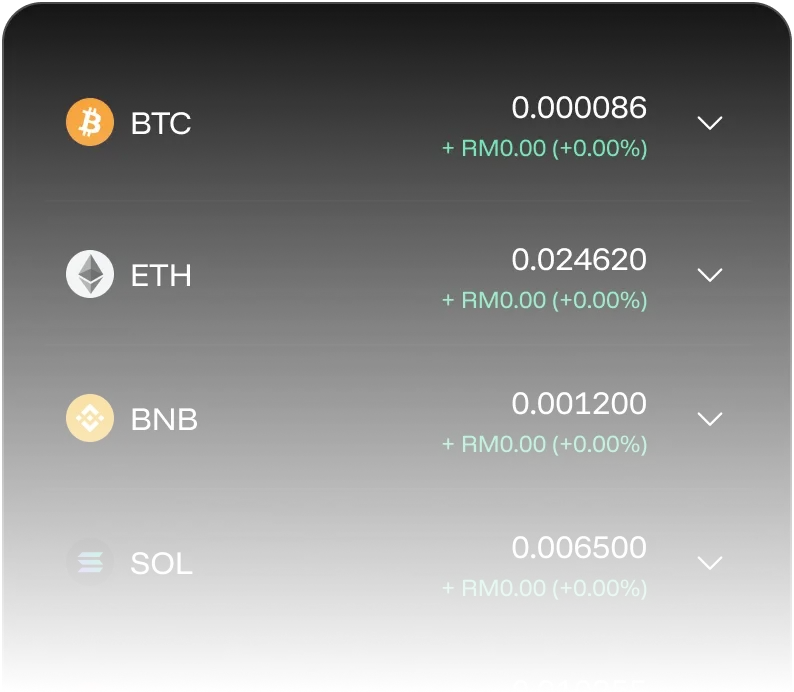794x692 pixels.
Task: Expand the BTC holding details chevron
Action: (x=709, y=123)
